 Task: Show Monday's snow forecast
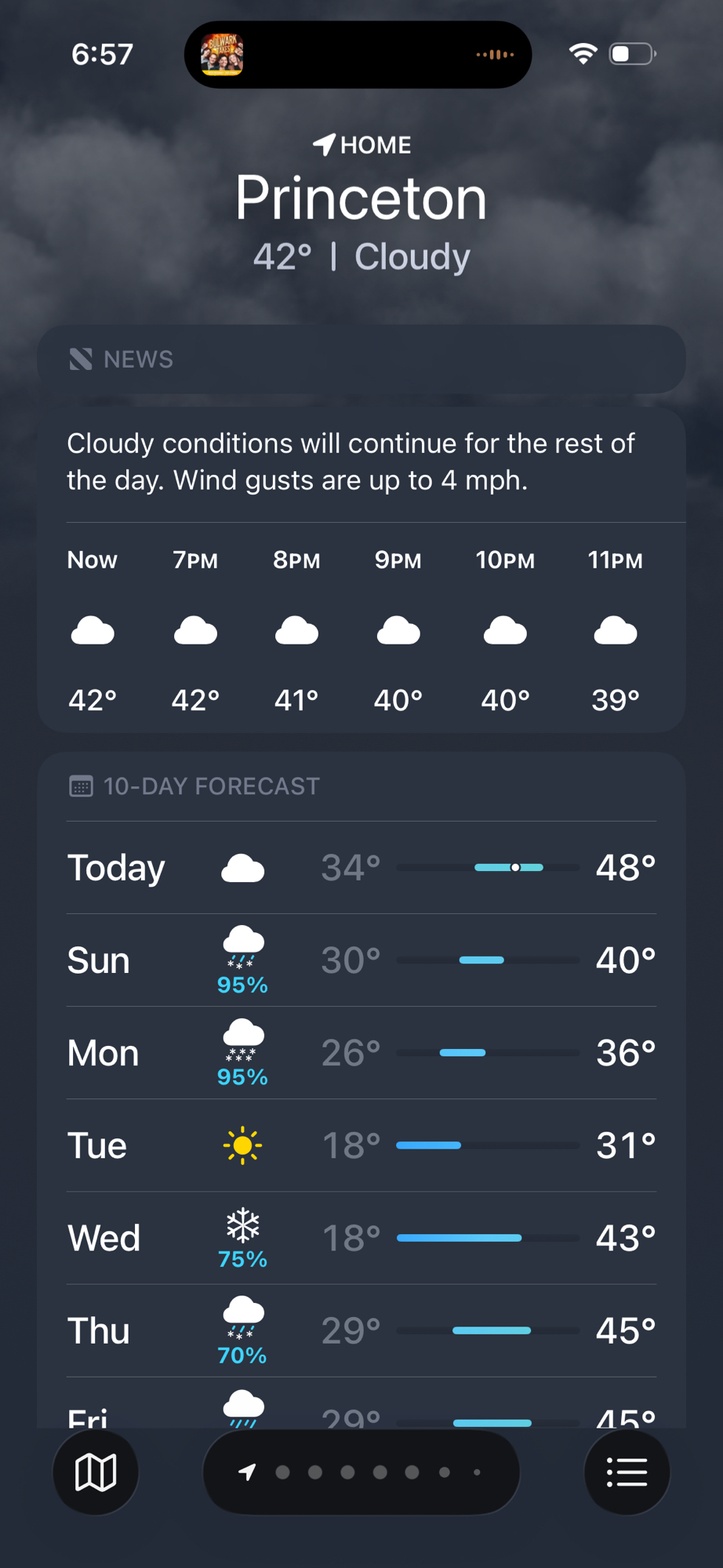point(361,1053)
